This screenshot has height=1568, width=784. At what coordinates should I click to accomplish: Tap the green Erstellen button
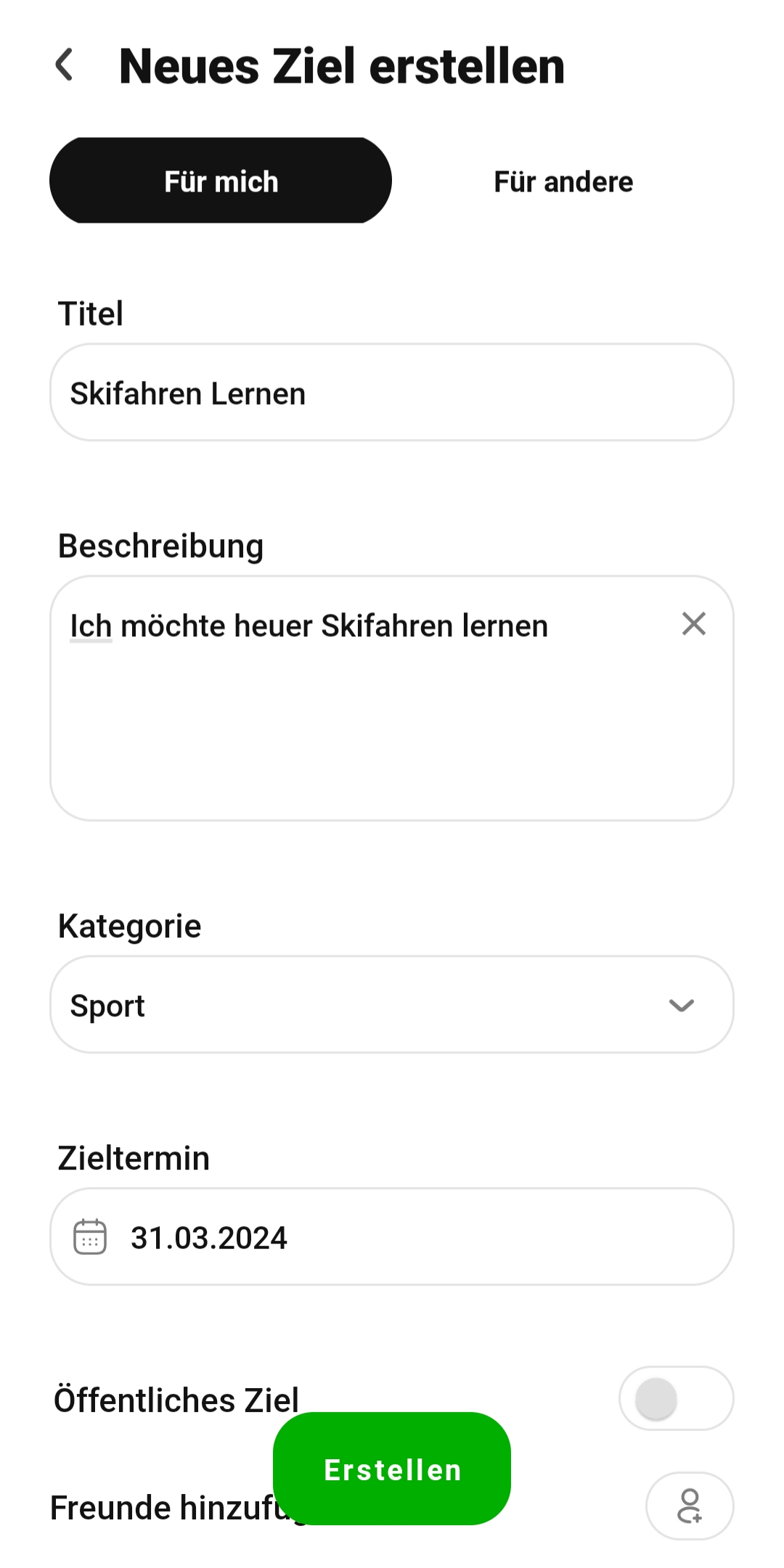pos(392,1469)
